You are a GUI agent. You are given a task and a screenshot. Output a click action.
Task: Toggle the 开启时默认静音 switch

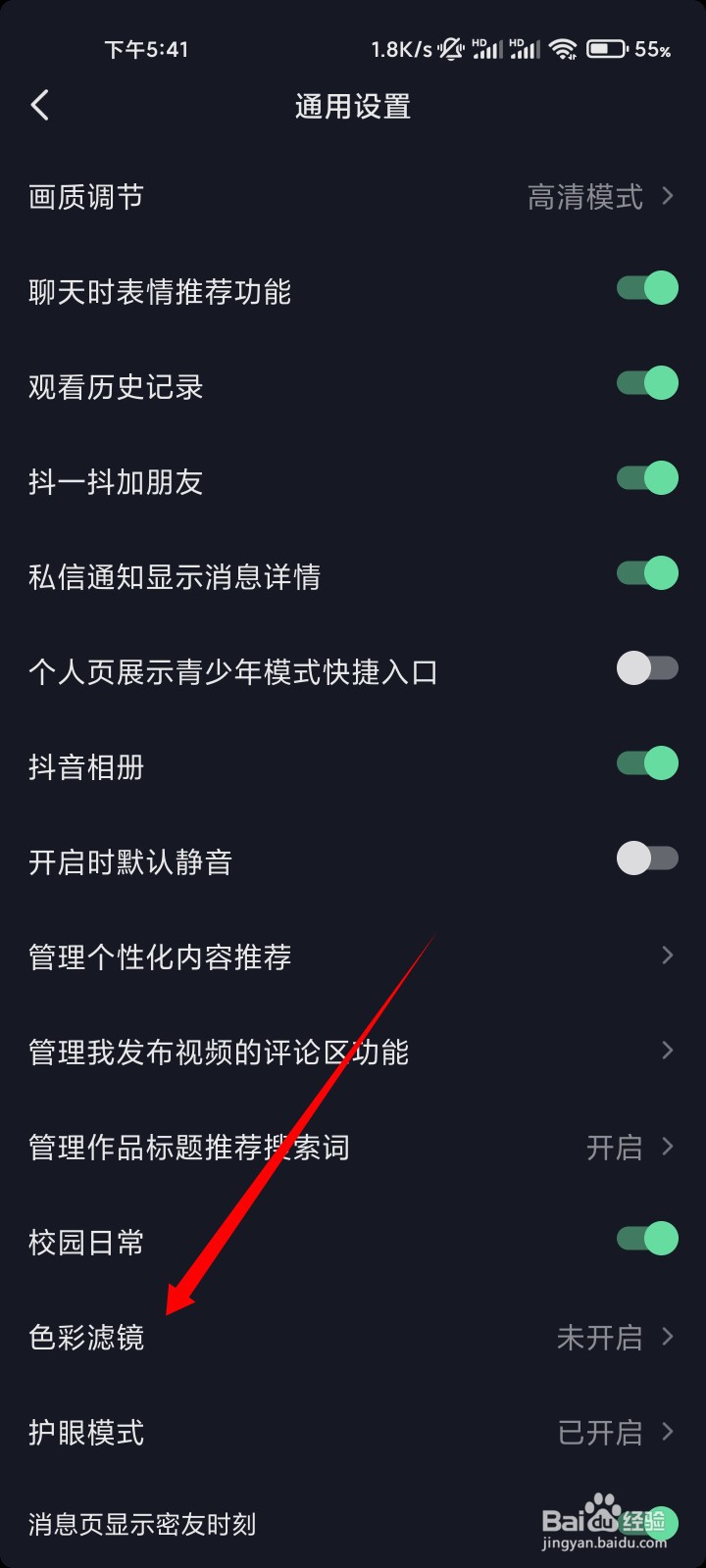[646, 857]
